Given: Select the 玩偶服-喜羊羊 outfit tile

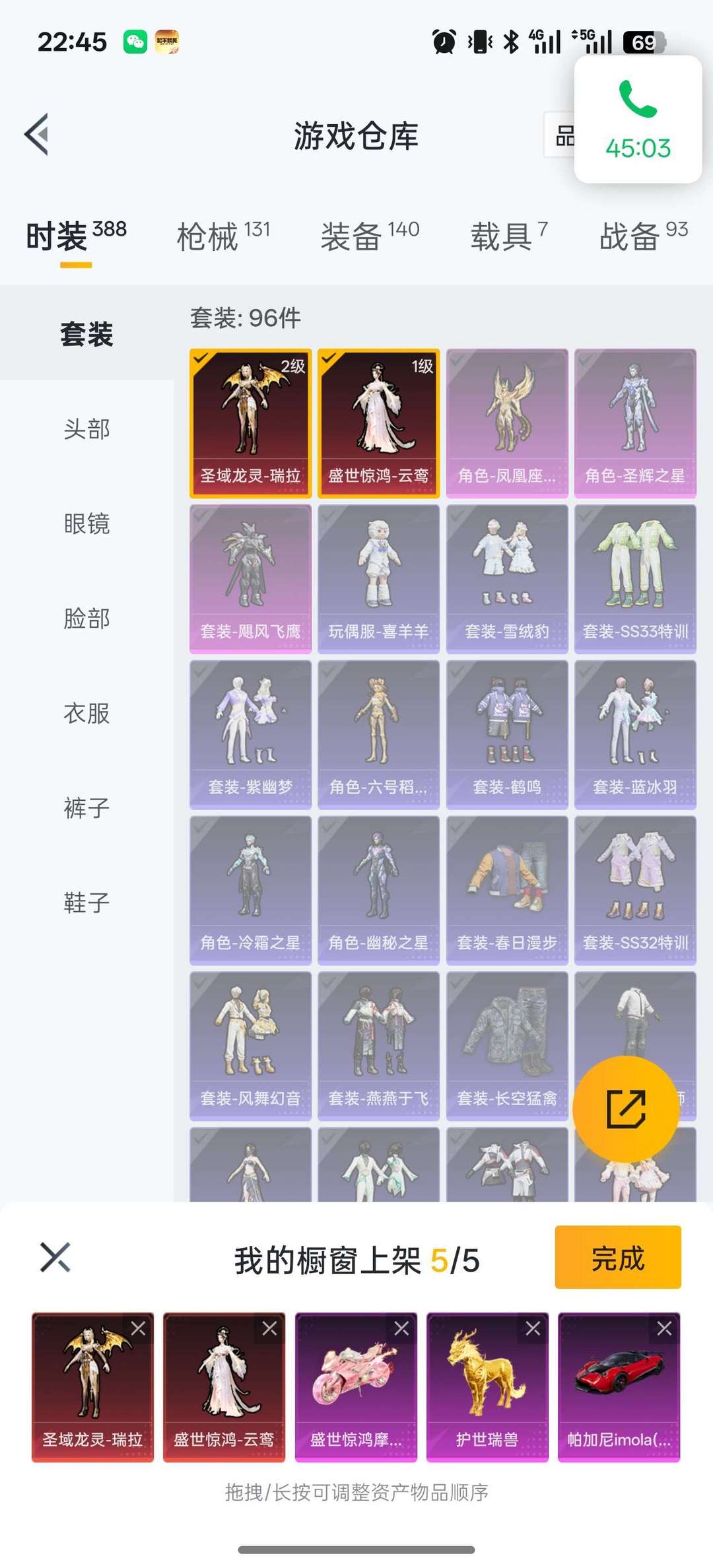Looking at the screenshot, I should tap(378, 579).
